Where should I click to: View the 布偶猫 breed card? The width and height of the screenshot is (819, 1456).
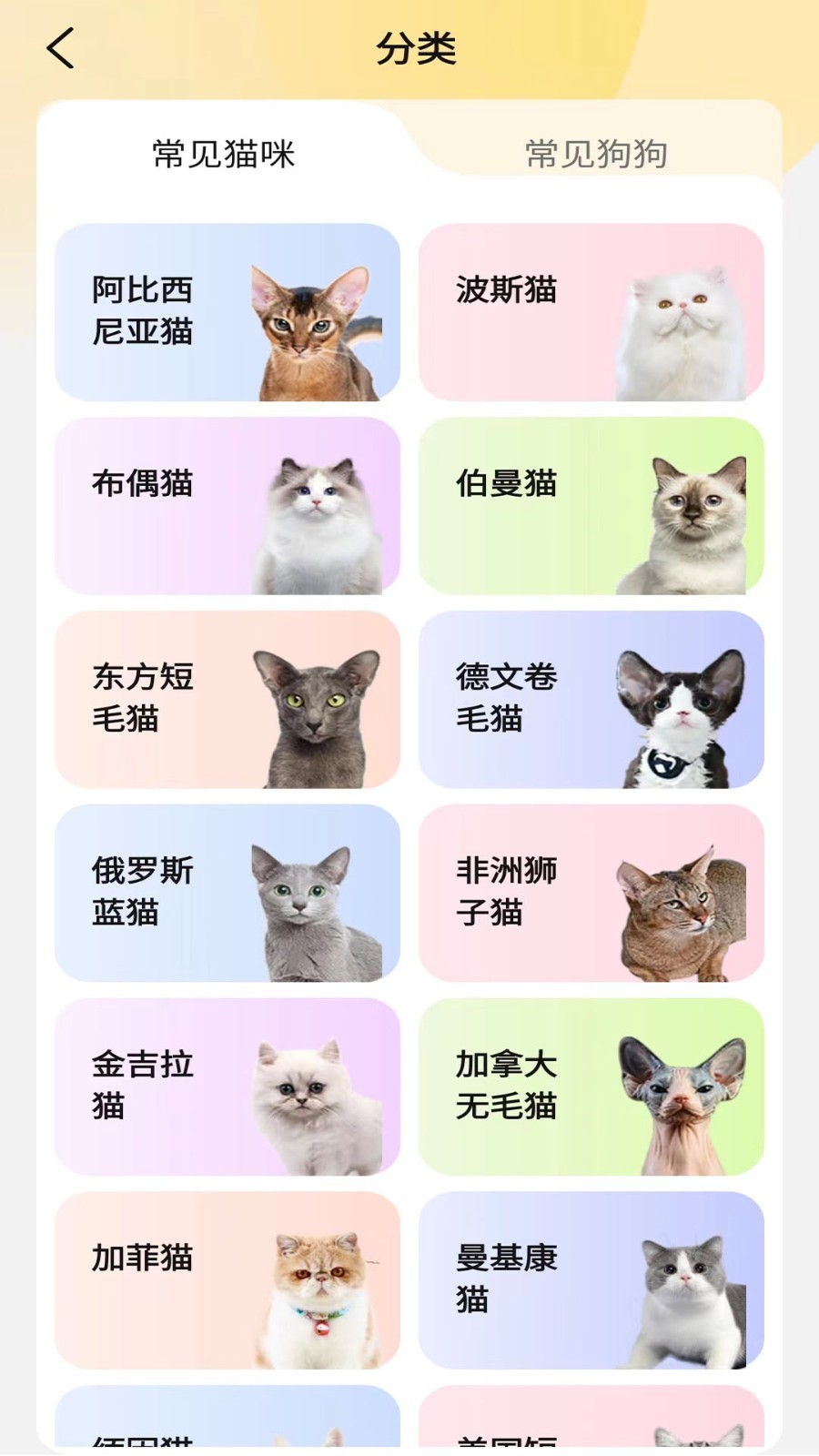point(227,506)
